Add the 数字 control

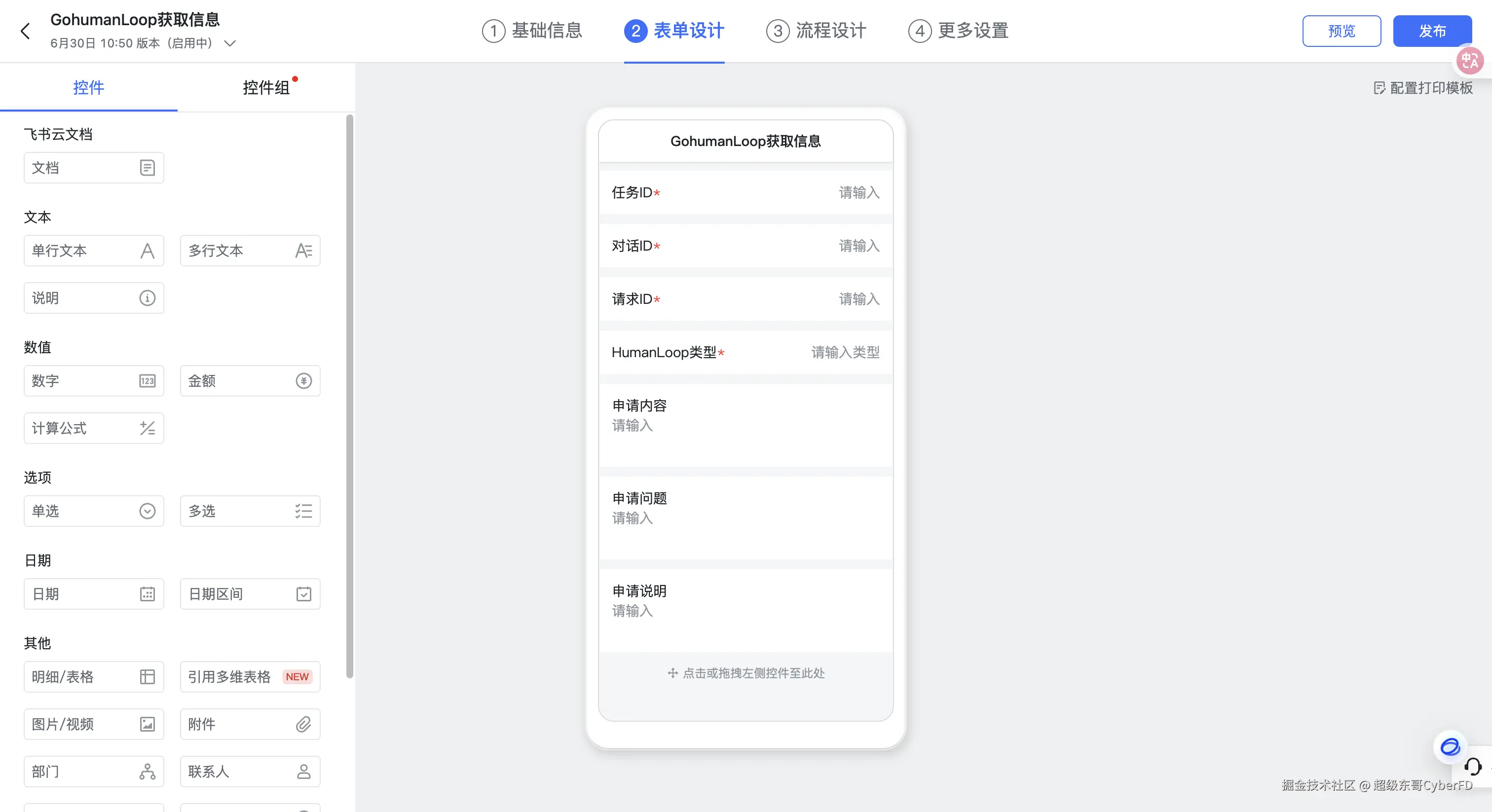click(93, 381)
